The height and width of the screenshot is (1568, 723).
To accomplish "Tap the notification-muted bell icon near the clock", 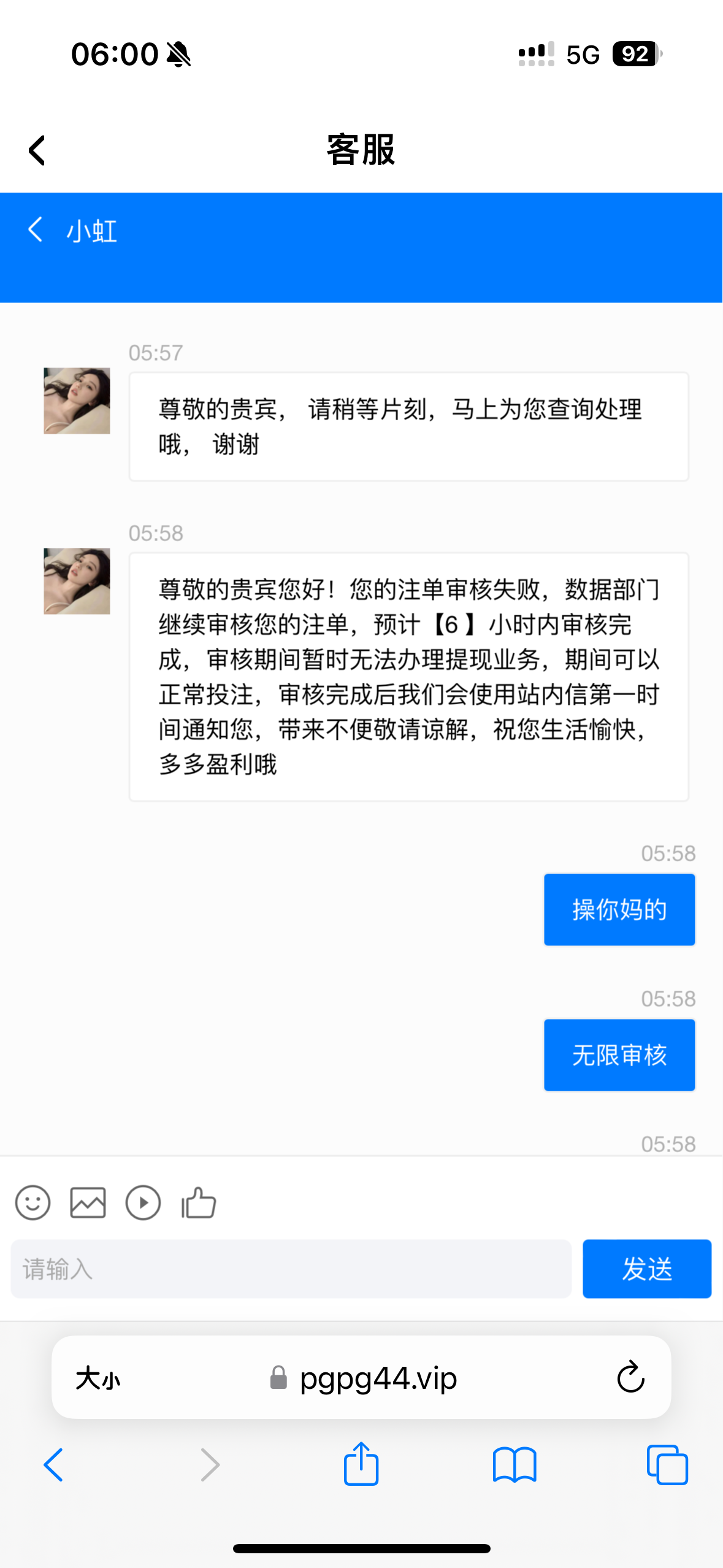I will tap(178, 54).
